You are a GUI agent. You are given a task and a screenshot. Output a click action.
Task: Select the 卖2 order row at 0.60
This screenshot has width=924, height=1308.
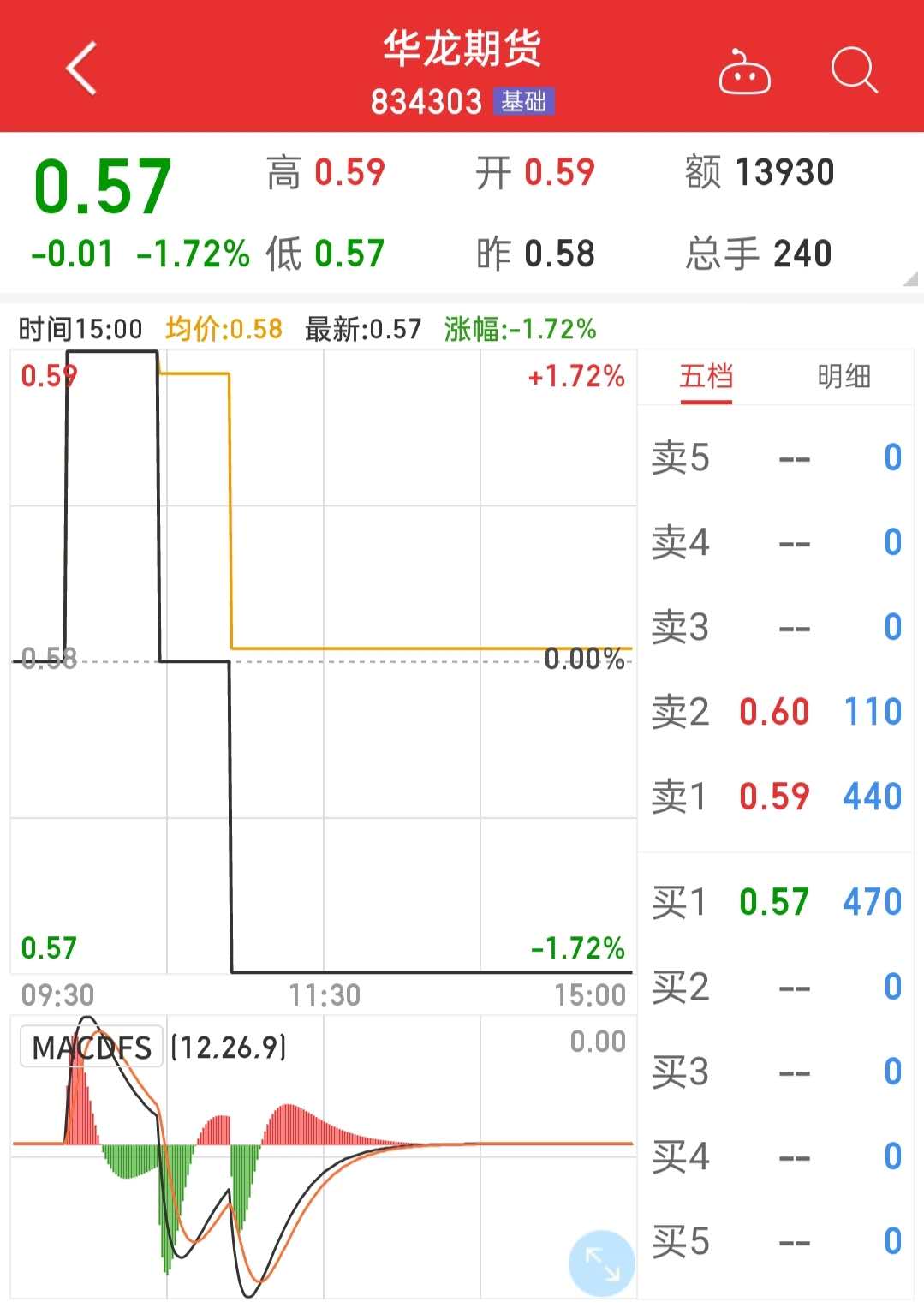click(x=775, y=712)
